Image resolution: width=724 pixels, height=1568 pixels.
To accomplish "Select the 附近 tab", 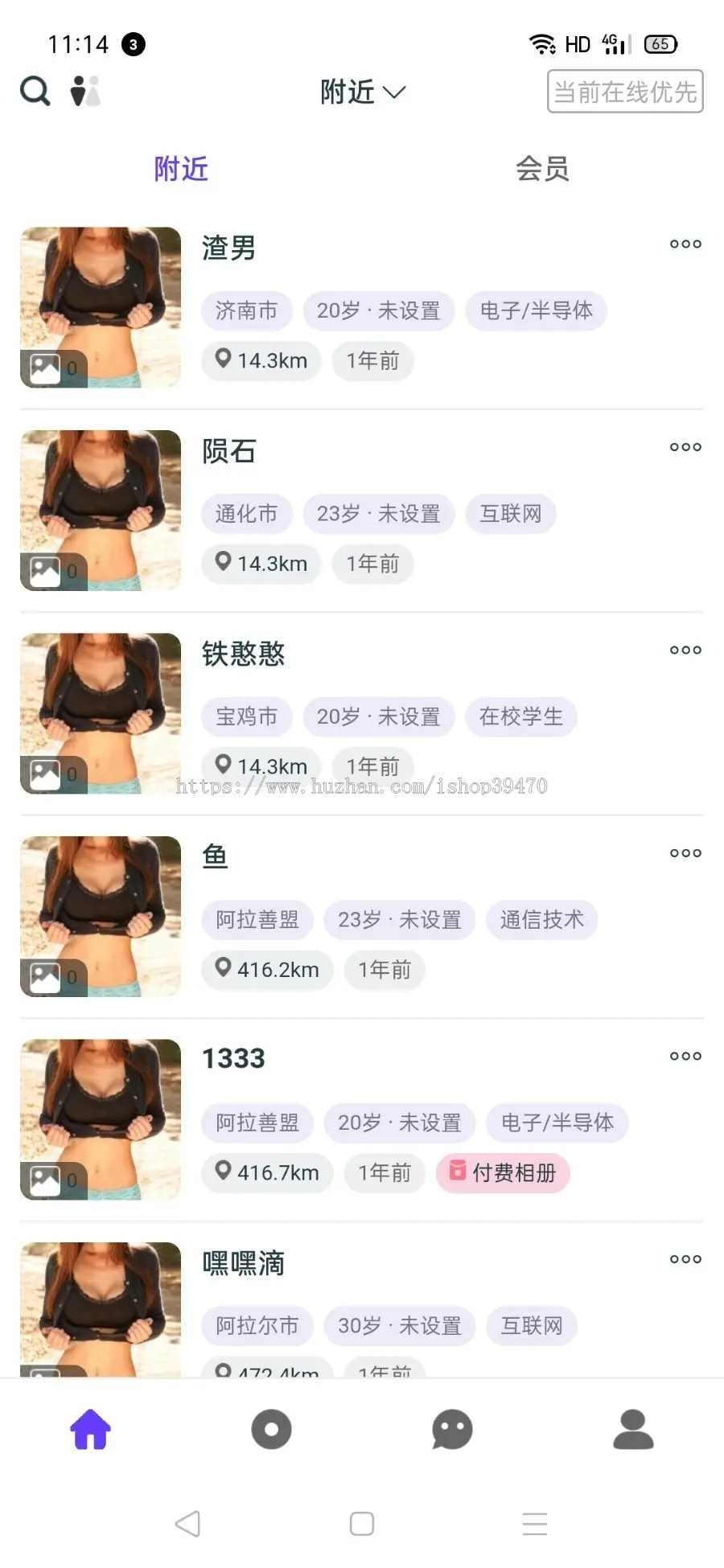I will pyautogui.click(x=181, y=169).
